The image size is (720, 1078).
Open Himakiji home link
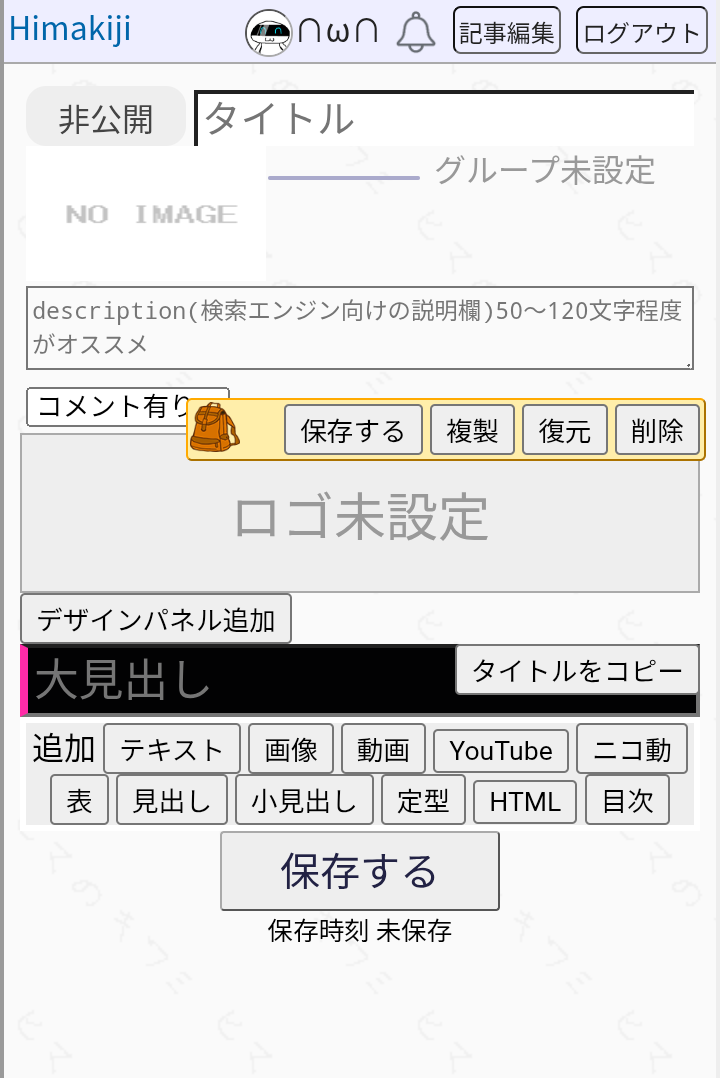coord(70,28)
